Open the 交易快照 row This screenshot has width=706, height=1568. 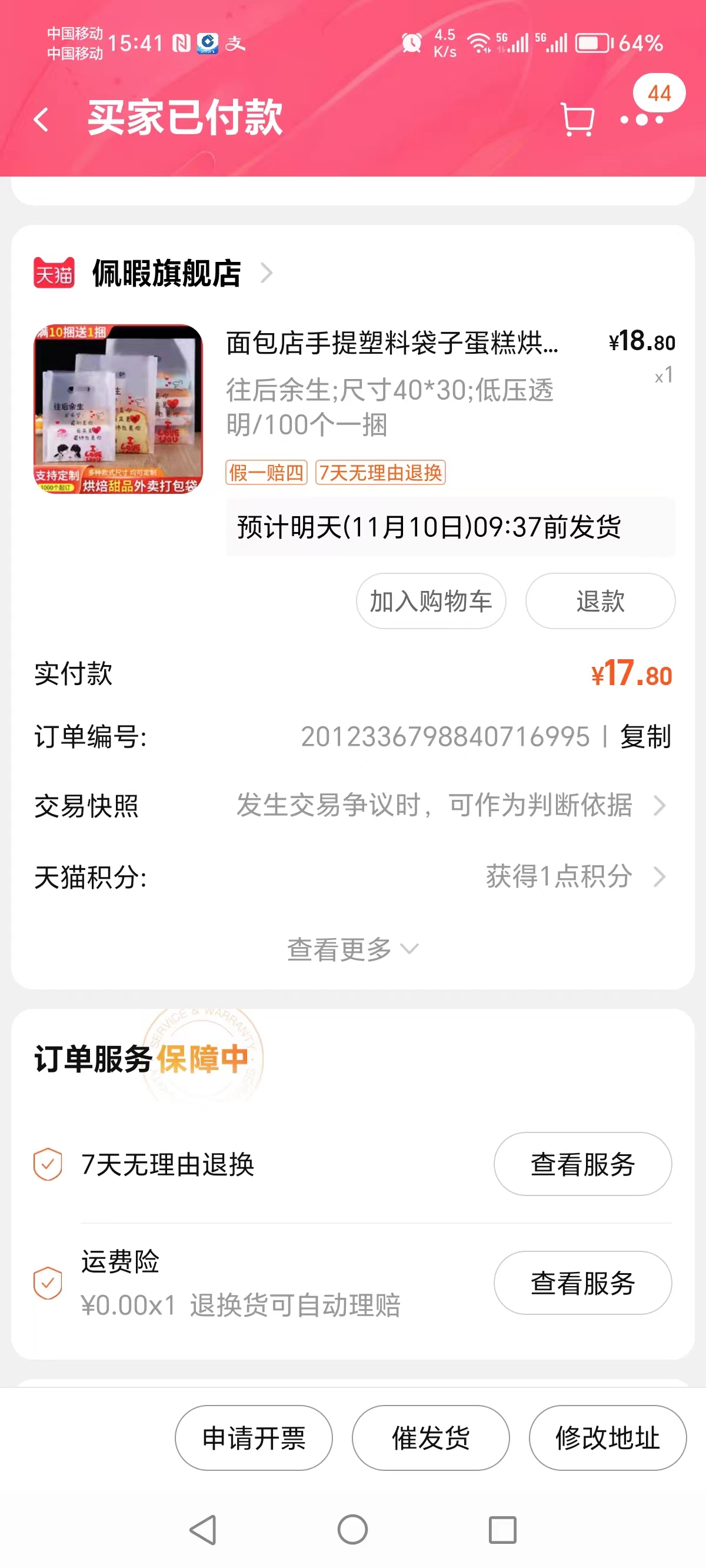[x=353, y=806]
